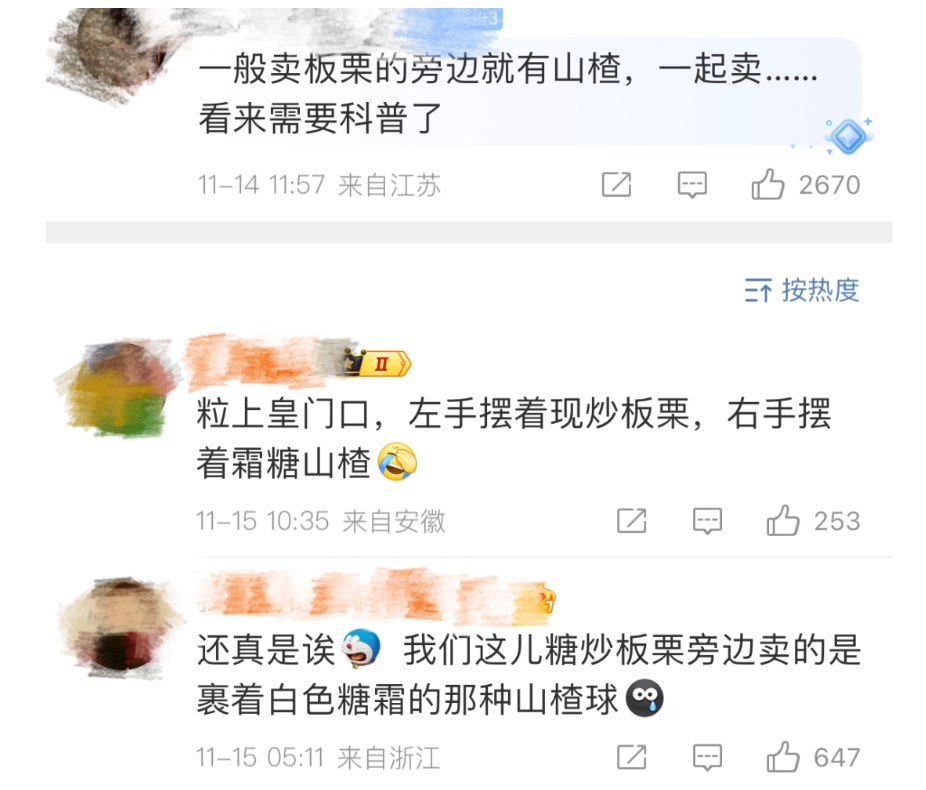Reply to the Jiangsu comment posted 11-14 11:57
This screenshot has width=926, height=790.
point(692,185)
